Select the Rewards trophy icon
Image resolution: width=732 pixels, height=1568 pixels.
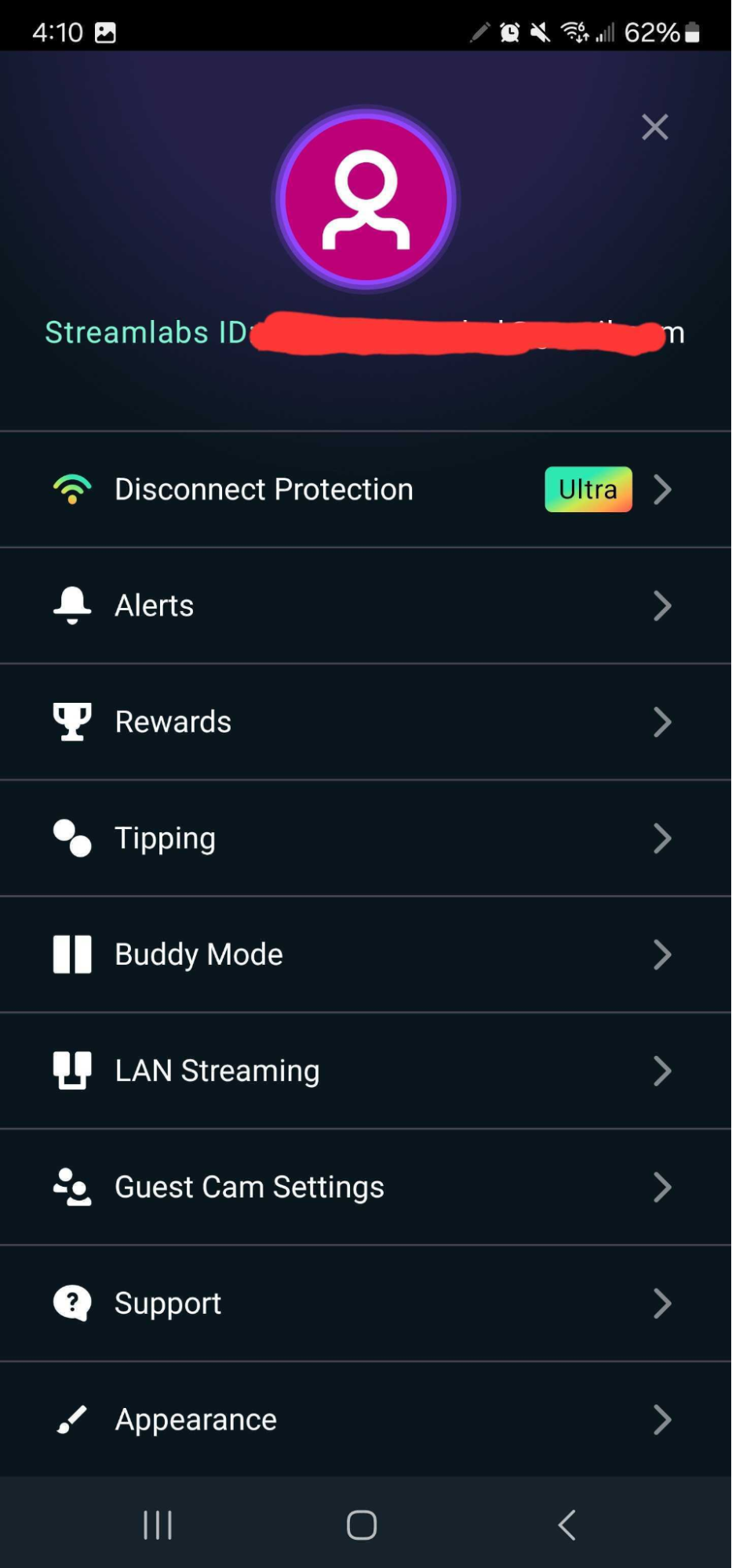tap(71, 721)
